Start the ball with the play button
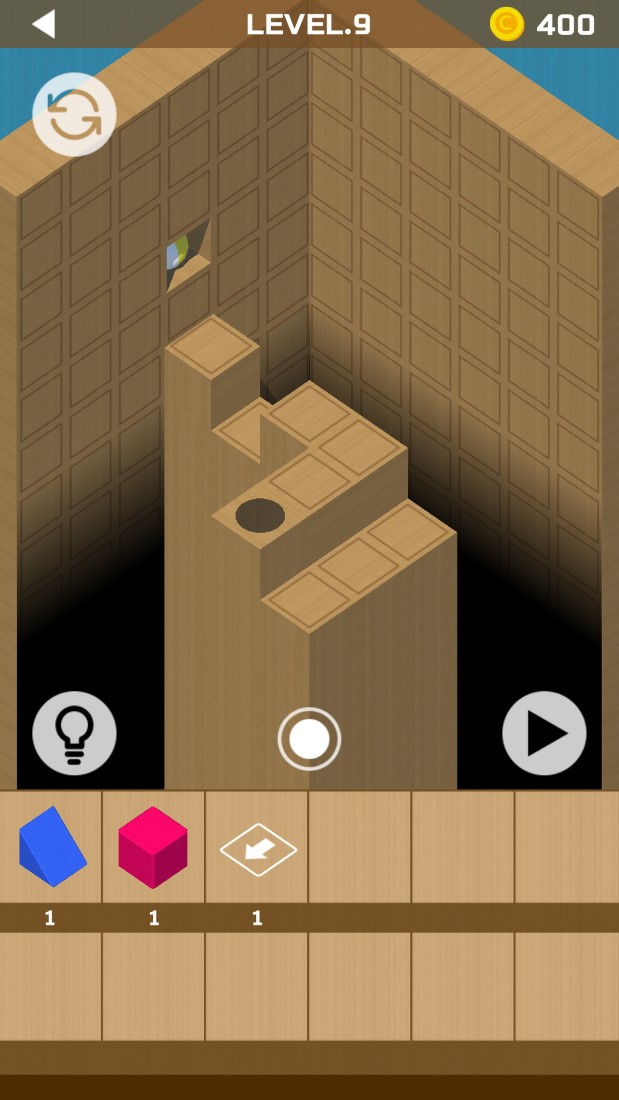Viewport: 619px width, 1100px height. [x=544, y=733]
